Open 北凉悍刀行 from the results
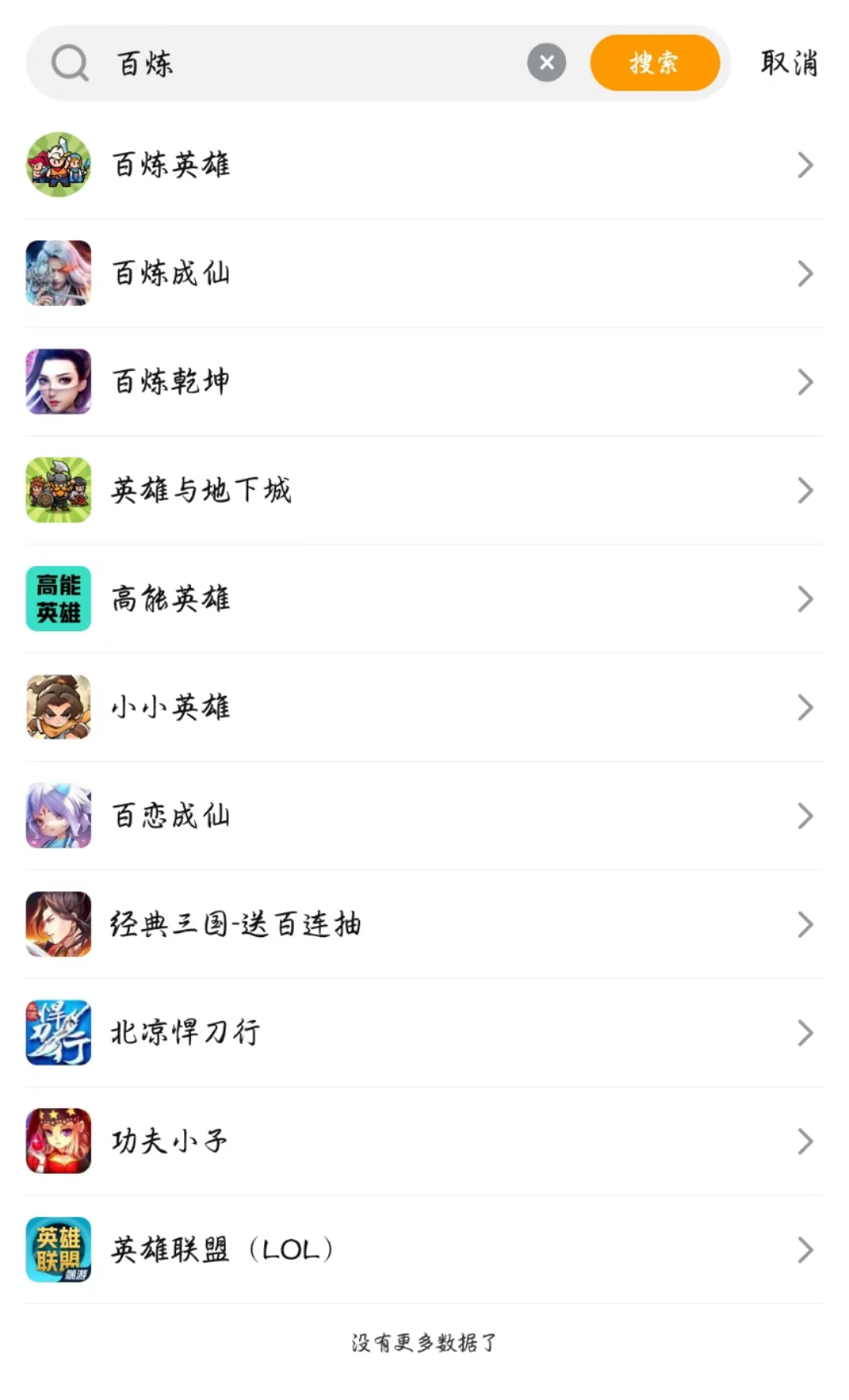This screenshot has height=1400, width=849. (x=424, y=1033)
